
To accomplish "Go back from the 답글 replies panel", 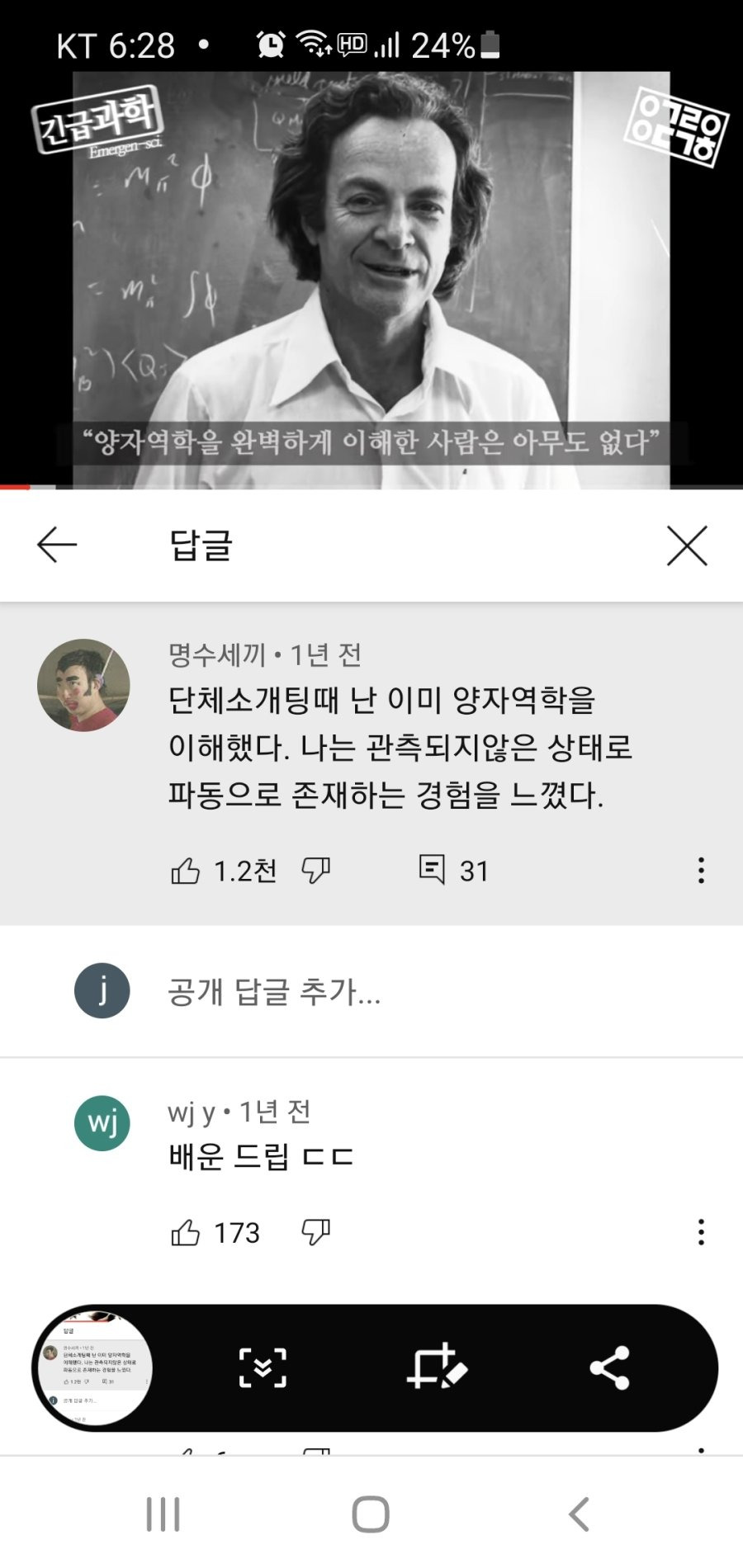I will tap(57, 545).
